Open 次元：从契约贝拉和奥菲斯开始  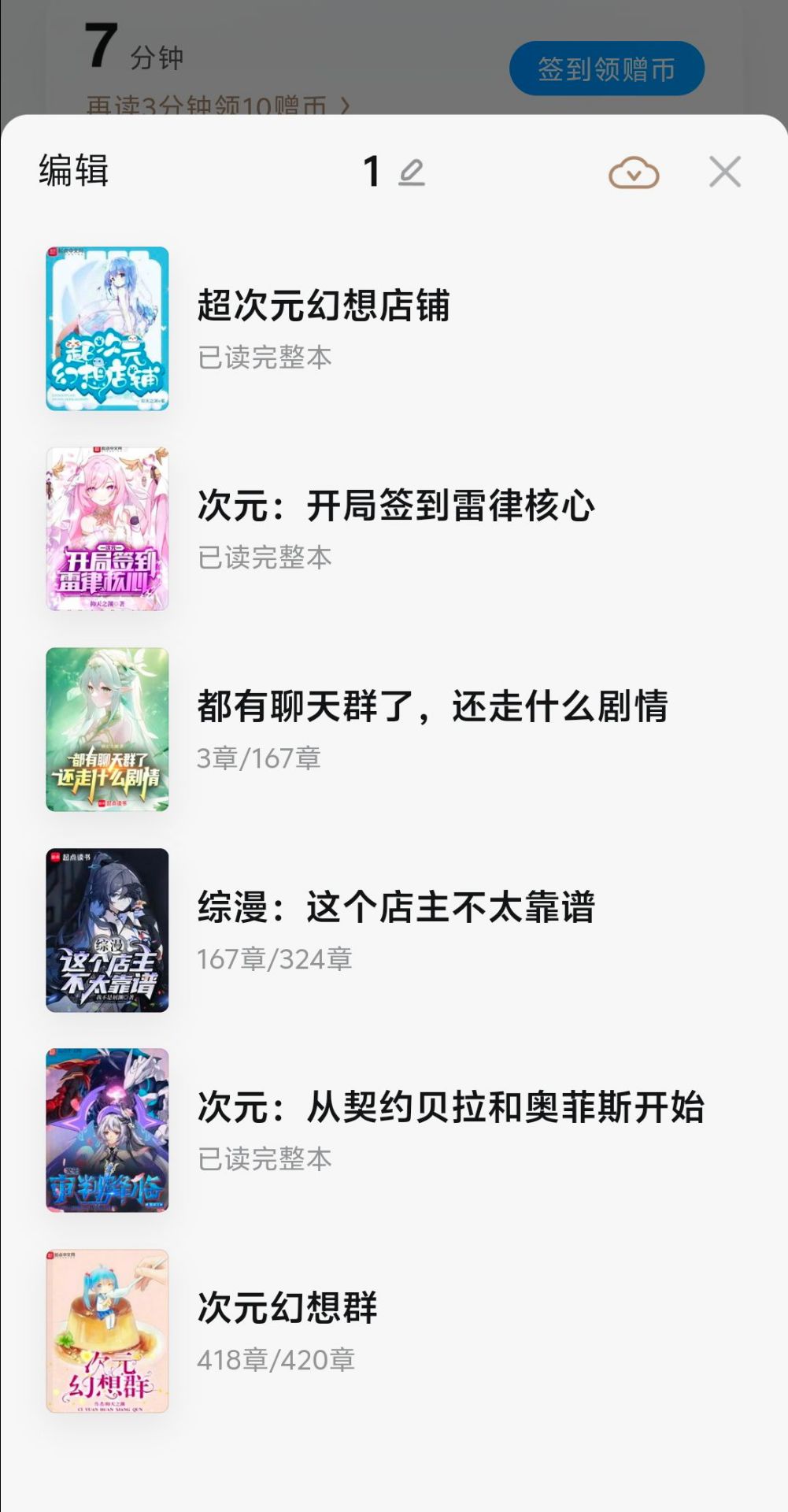point(394,1130)
